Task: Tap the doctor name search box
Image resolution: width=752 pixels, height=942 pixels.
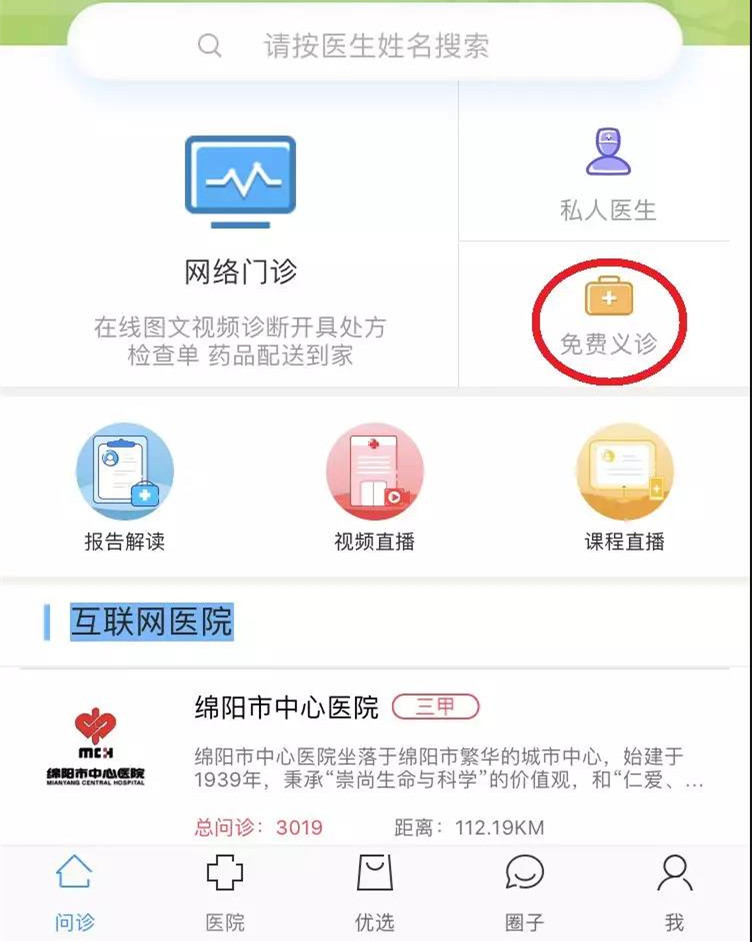Action: point(375,45)
